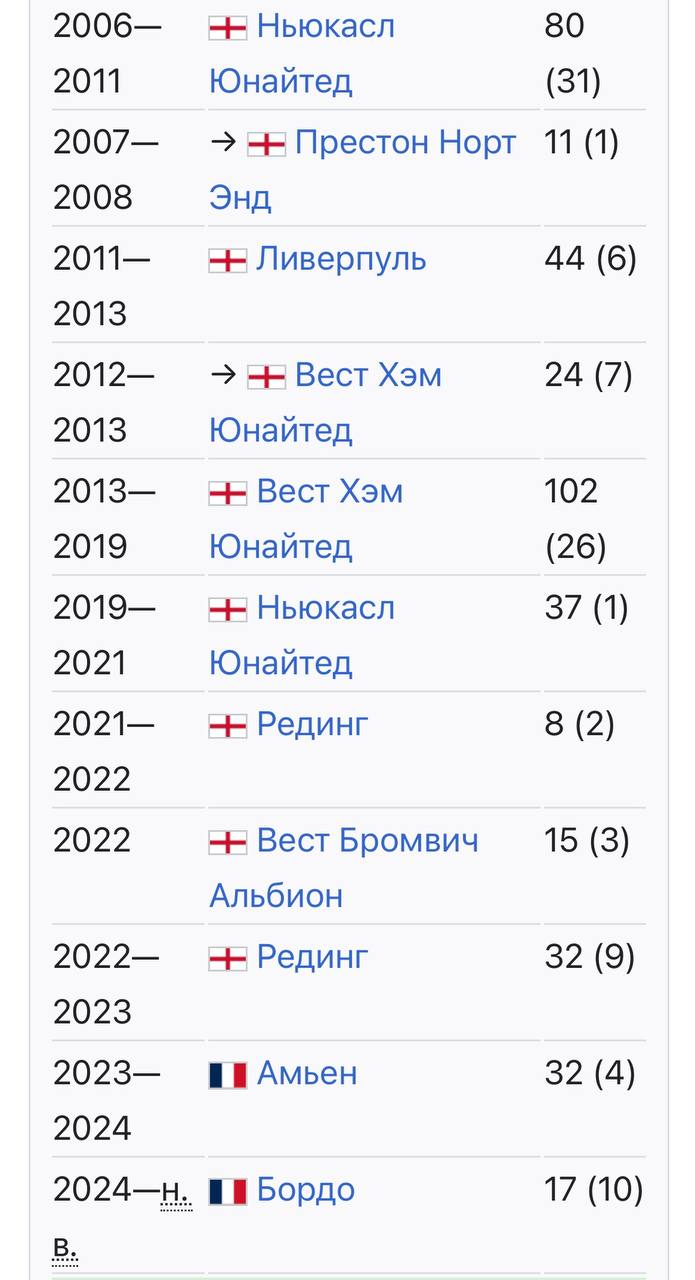Open Ньюкасл Юнайтед link in the 2006—2011 row

[325, 26]
